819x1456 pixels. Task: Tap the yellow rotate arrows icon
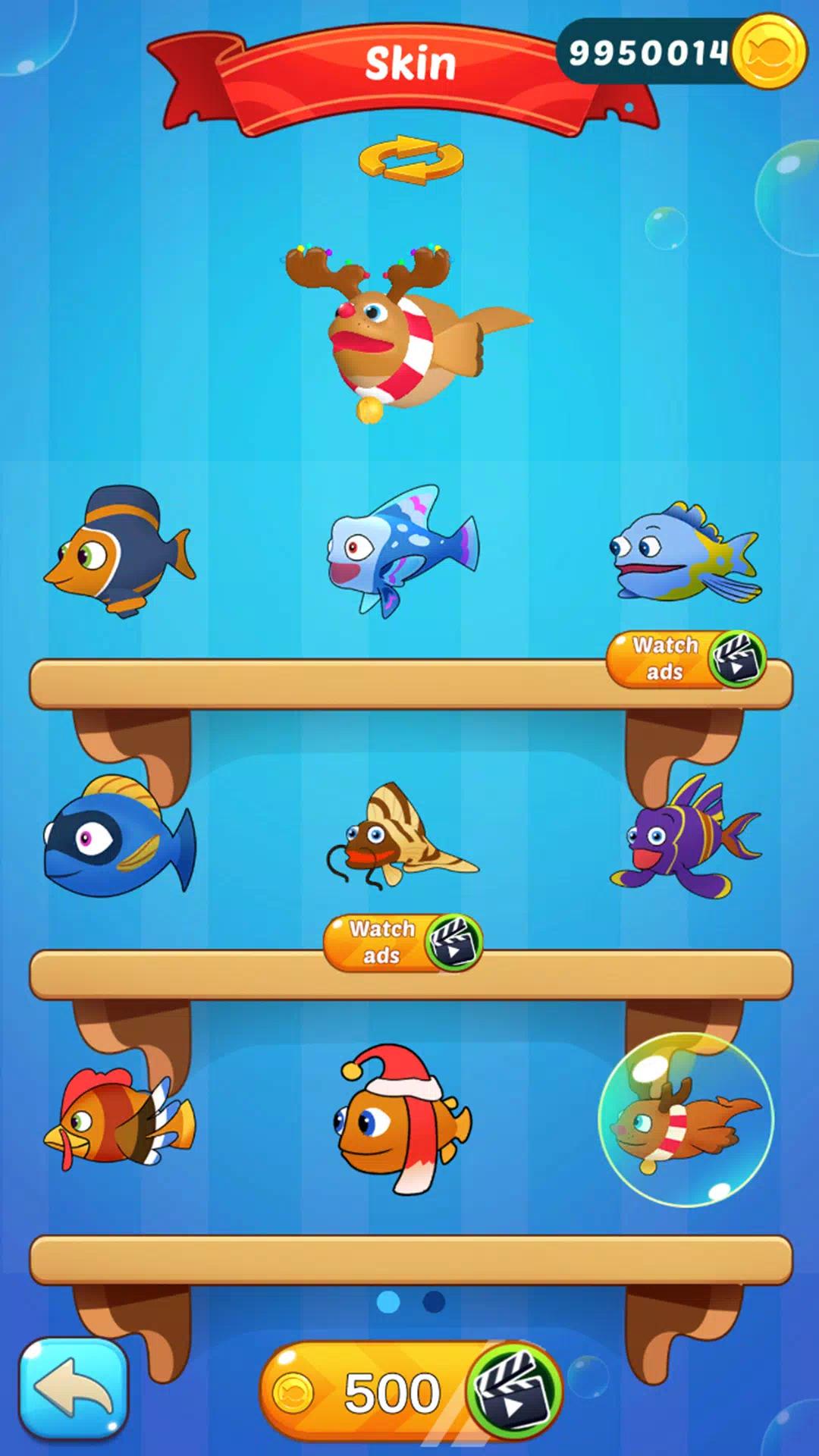point(410,160)
